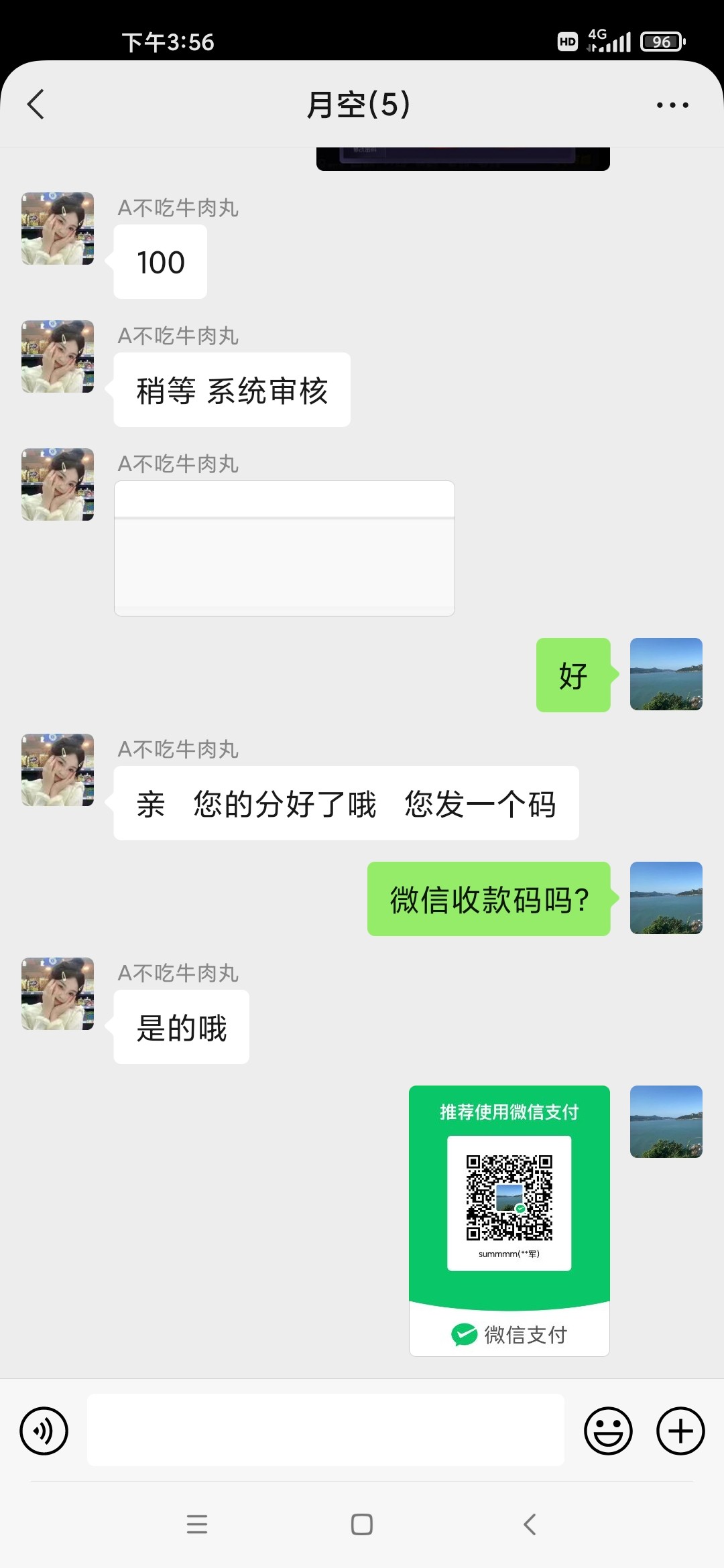Tap the 稍等 系统审核 message
Image resolution: width=724 pixels, height=1568 pixels.
click(232, 389)
